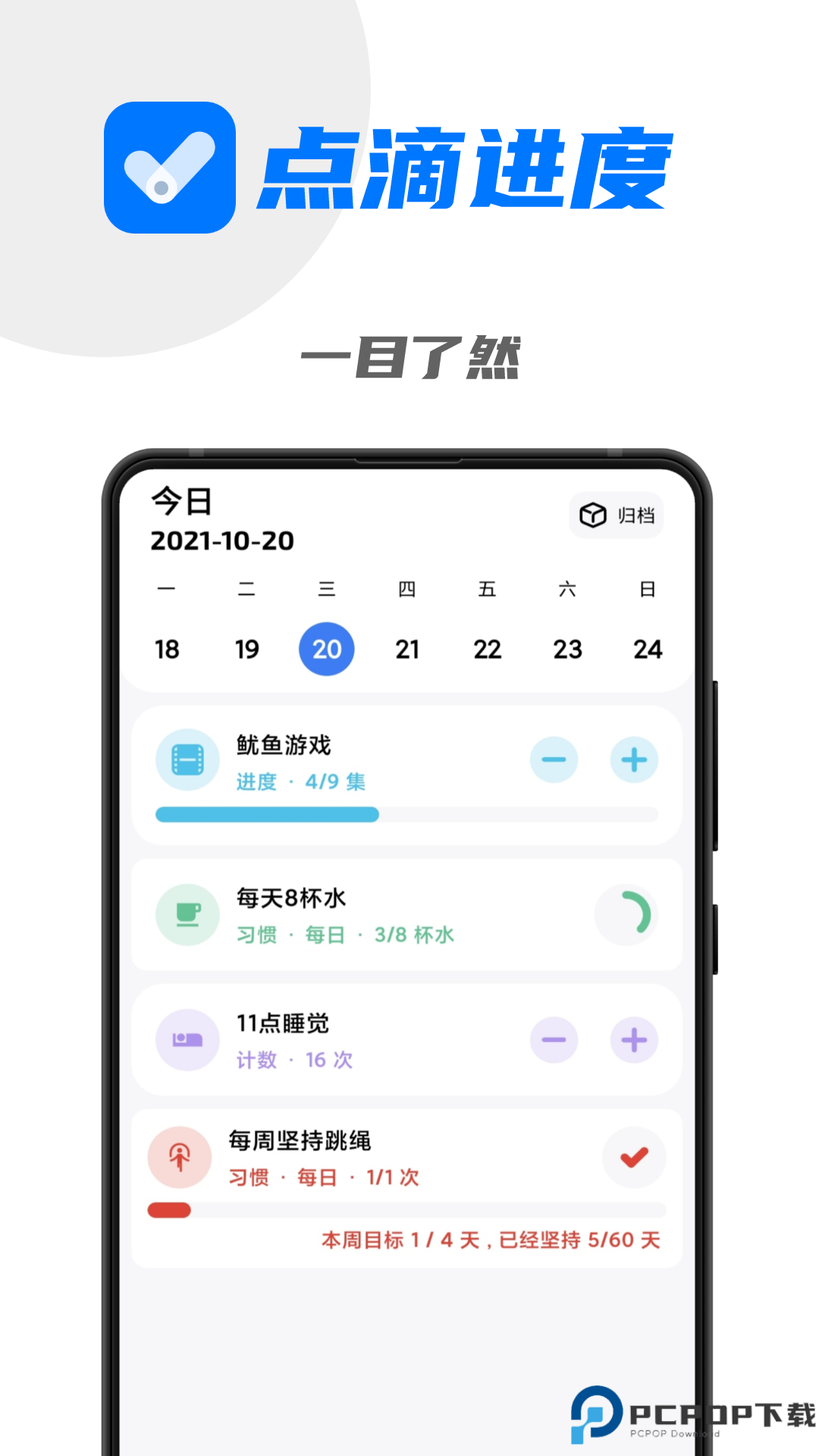Image resolution: width=819 pixels, height=1456 pixels.
Task: Increase 鱿鱼游戏 progress with plus button
Action: 634,759
